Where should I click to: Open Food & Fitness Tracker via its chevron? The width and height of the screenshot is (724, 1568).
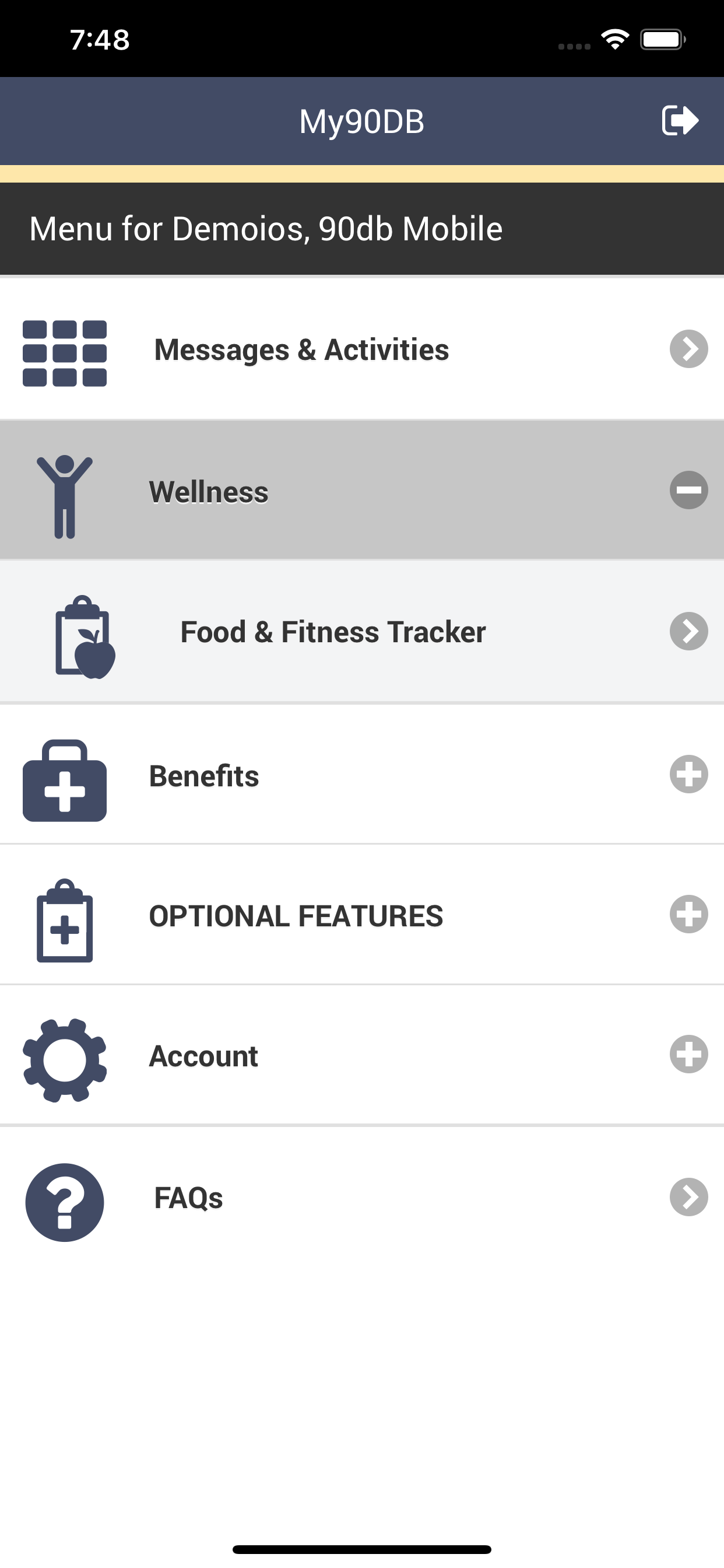pyautogui.click(x=688, y=632)
